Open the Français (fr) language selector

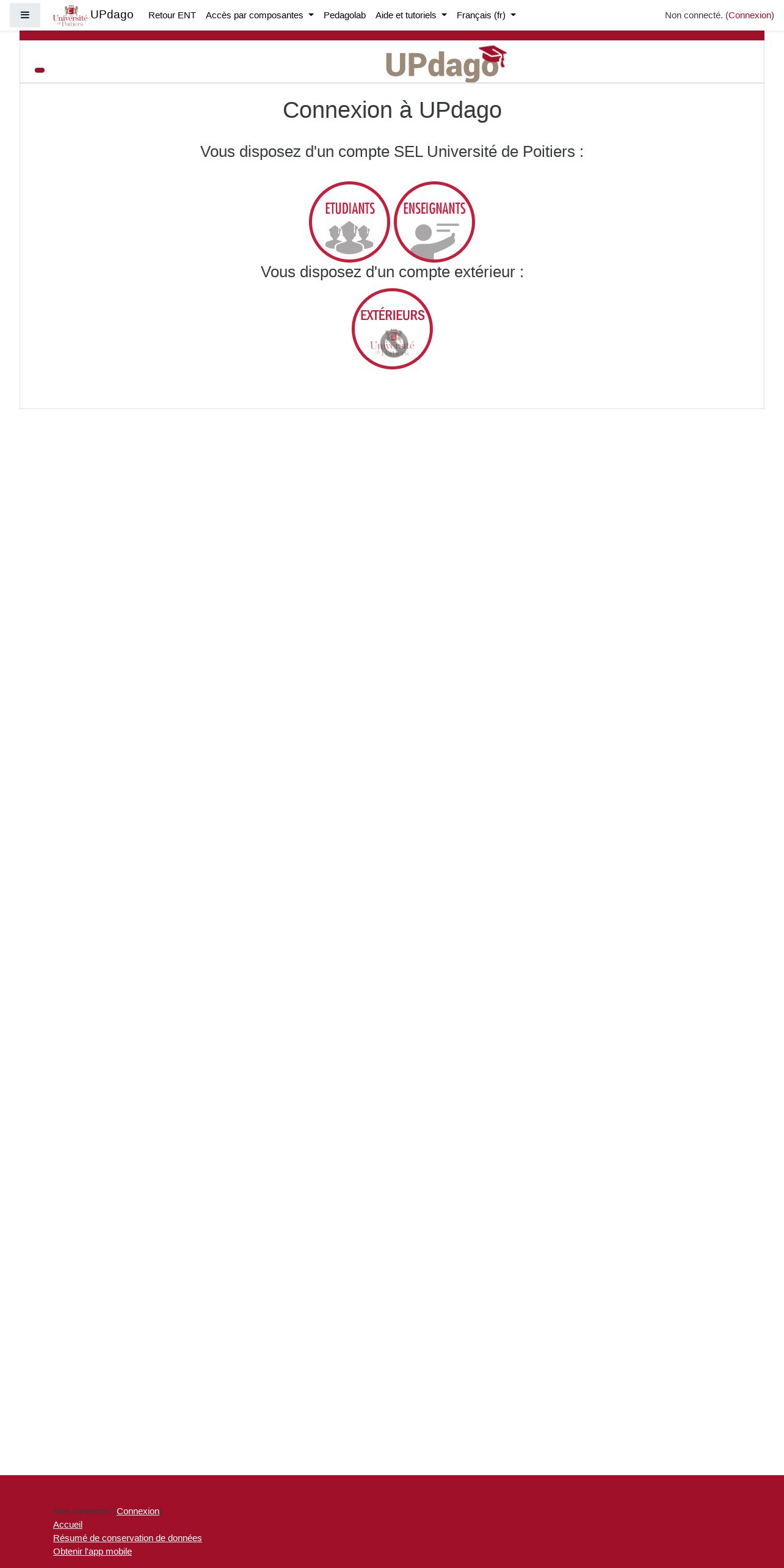(x=486, y=15)
